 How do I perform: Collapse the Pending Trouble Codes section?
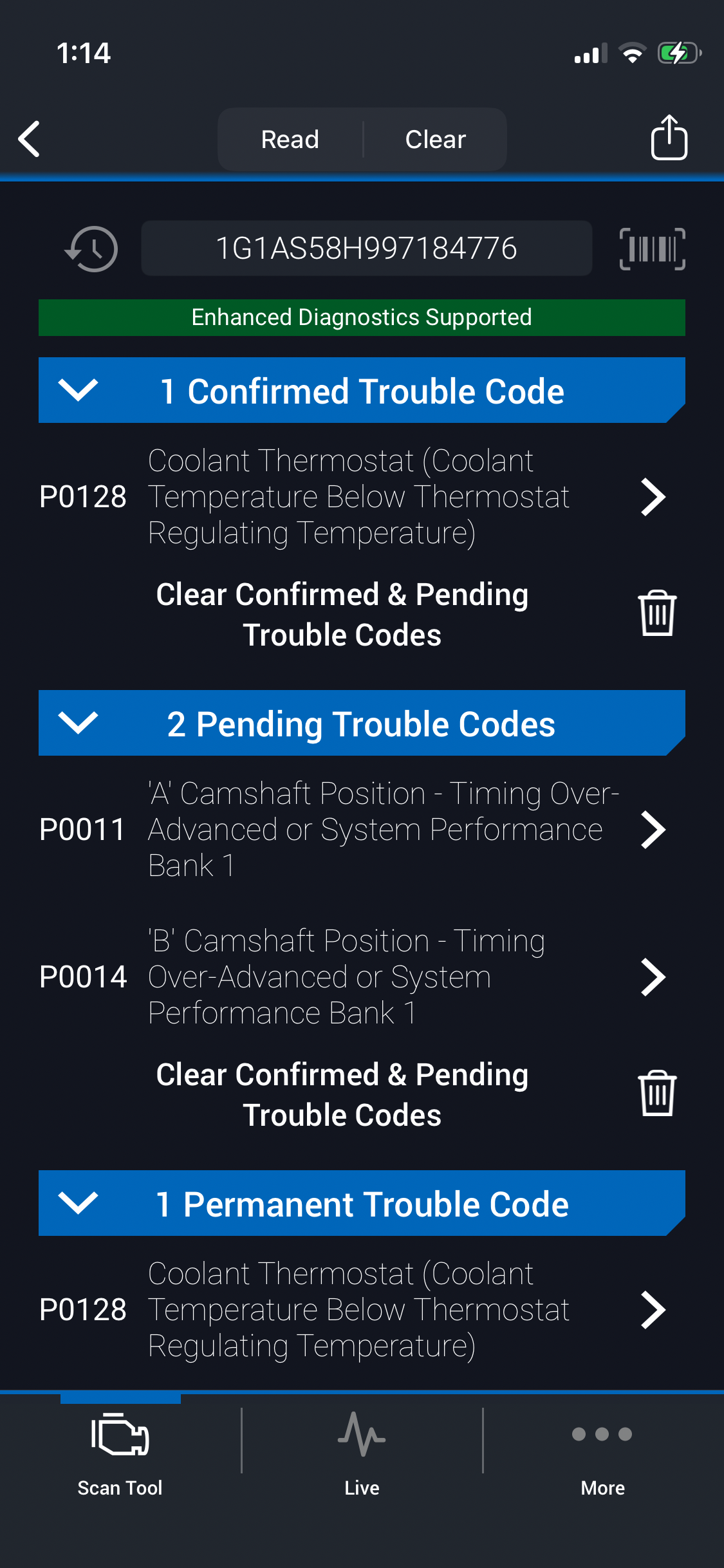pos(78,723)
